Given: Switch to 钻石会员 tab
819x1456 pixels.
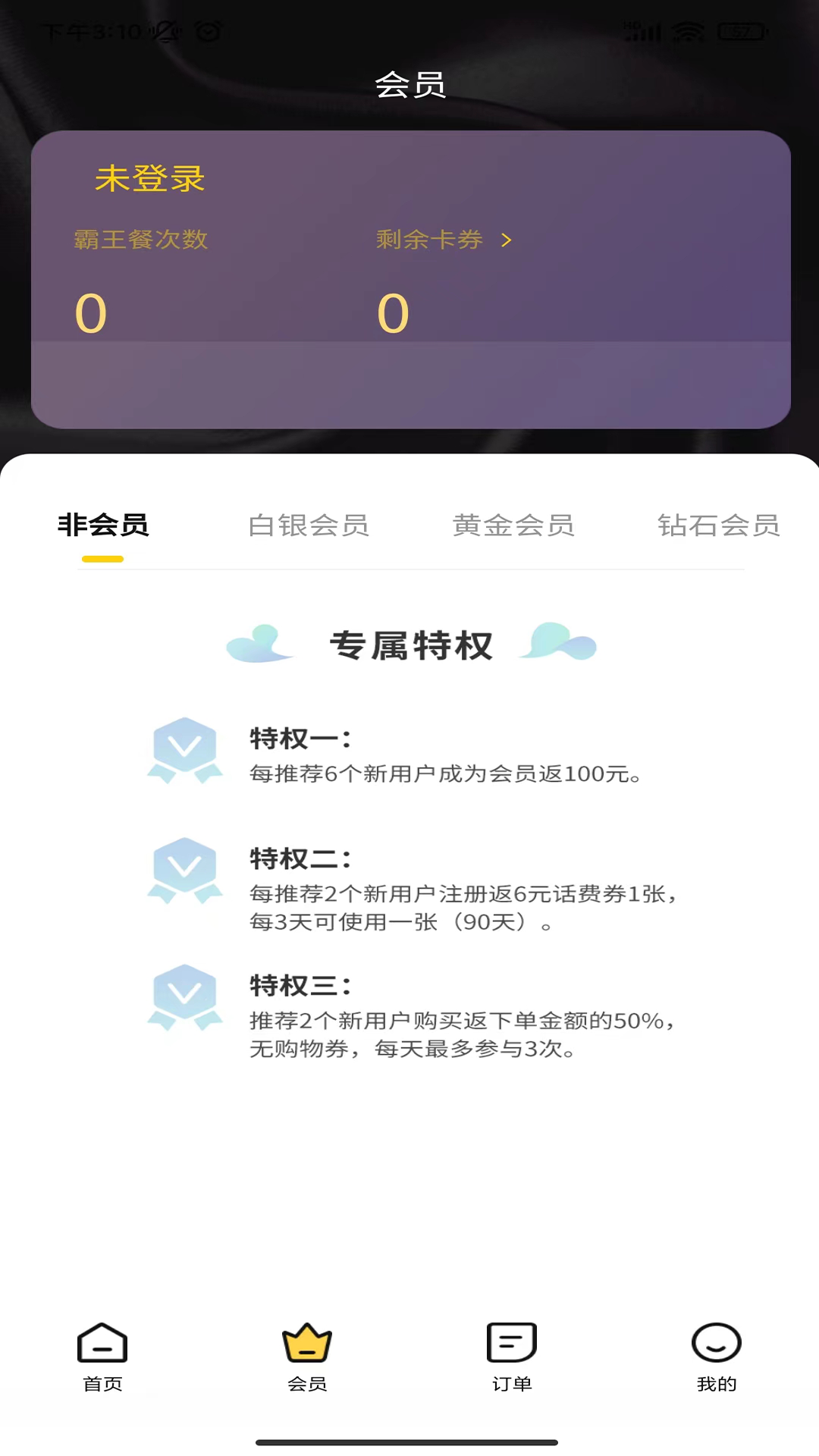Looking at the screenshot, I should point(717,525).
